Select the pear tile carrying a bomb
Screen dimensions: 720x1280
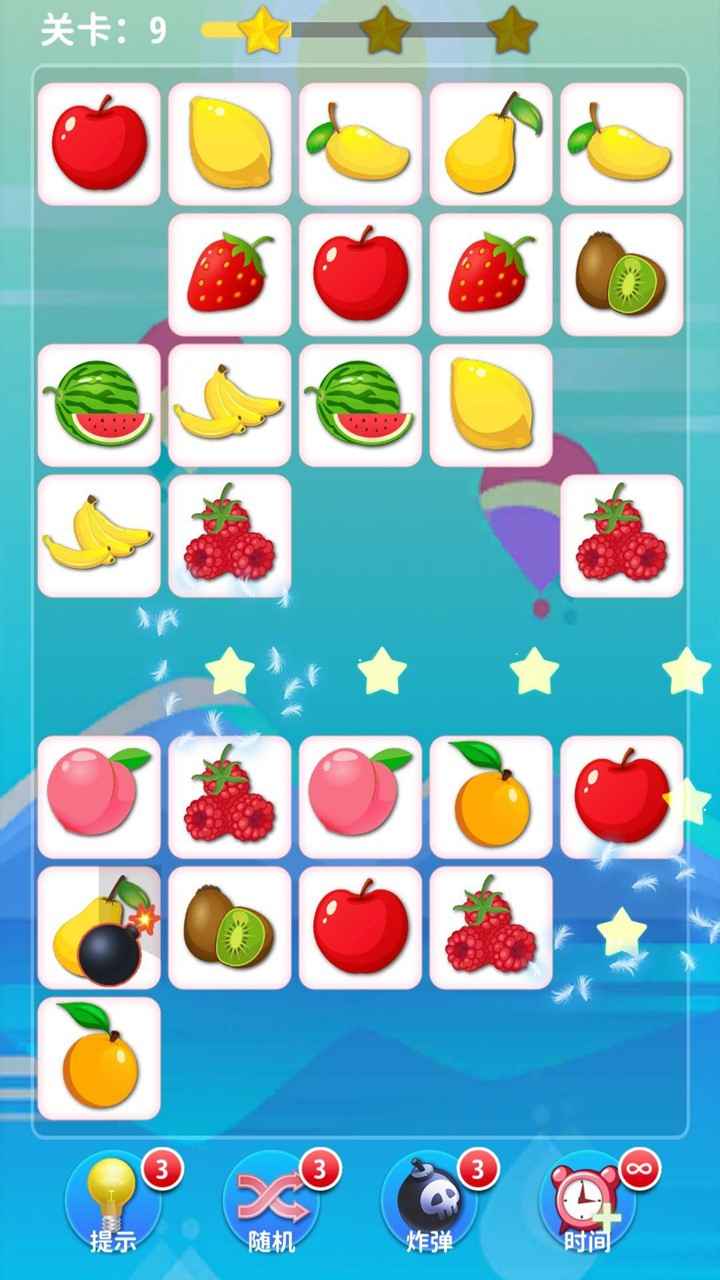99,928
